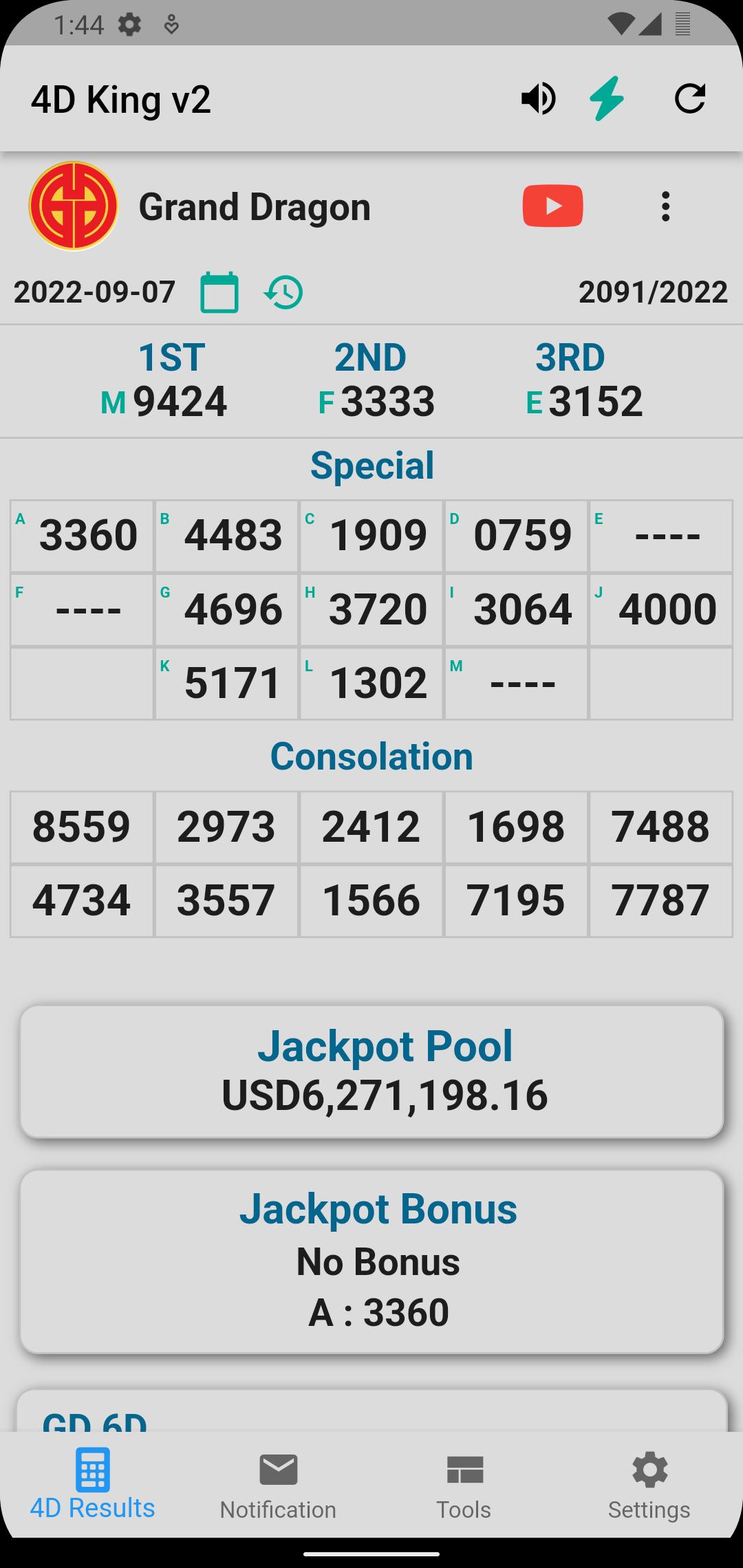
Task: Open the calendar date picker
Action: (x=219, y=292)
